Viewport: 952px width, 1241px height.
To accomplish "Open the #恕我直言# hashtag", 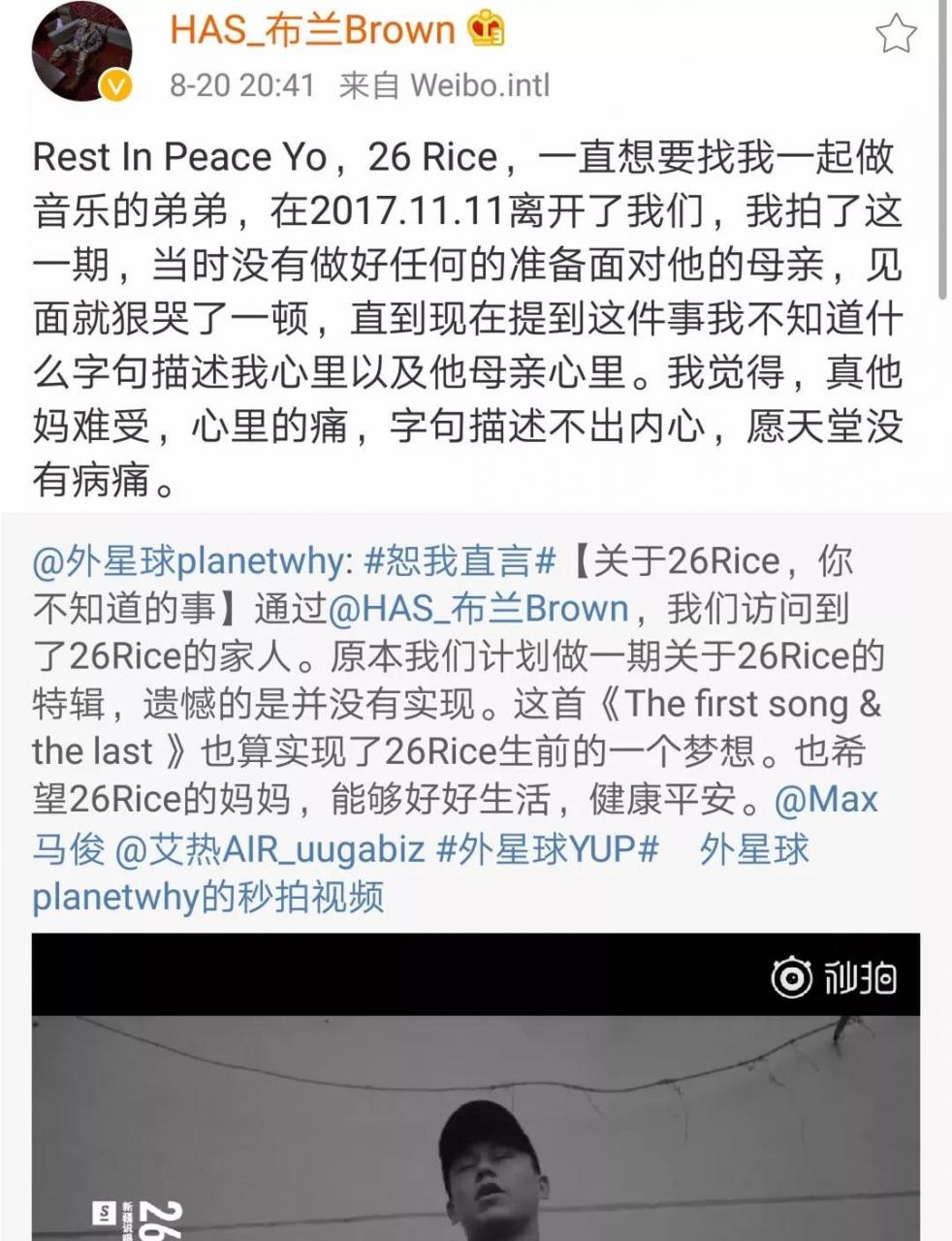I will (x=460, y=561).
